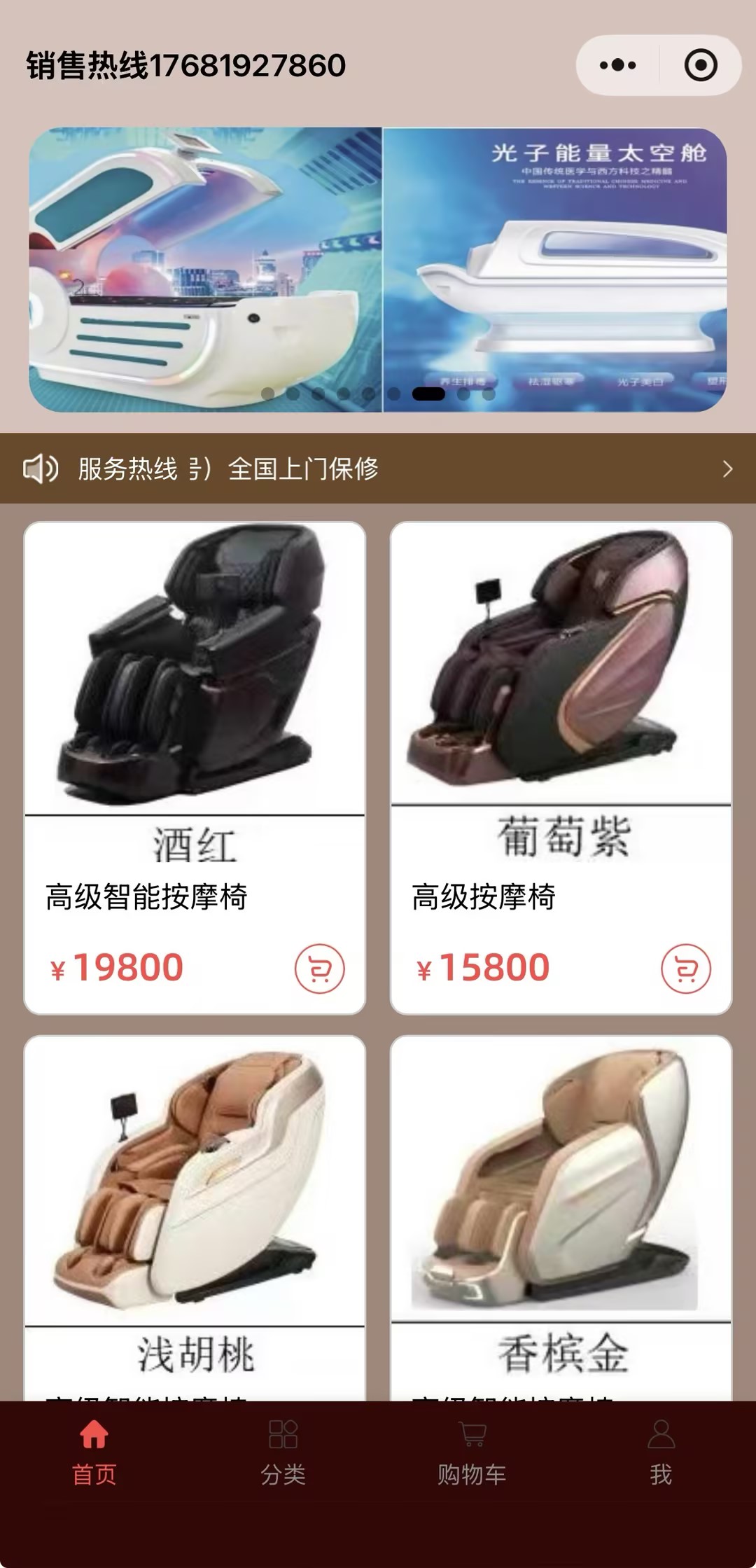Open the 我 profile tab
The width and height of the screenshot is (756, 1568).
661,1453
